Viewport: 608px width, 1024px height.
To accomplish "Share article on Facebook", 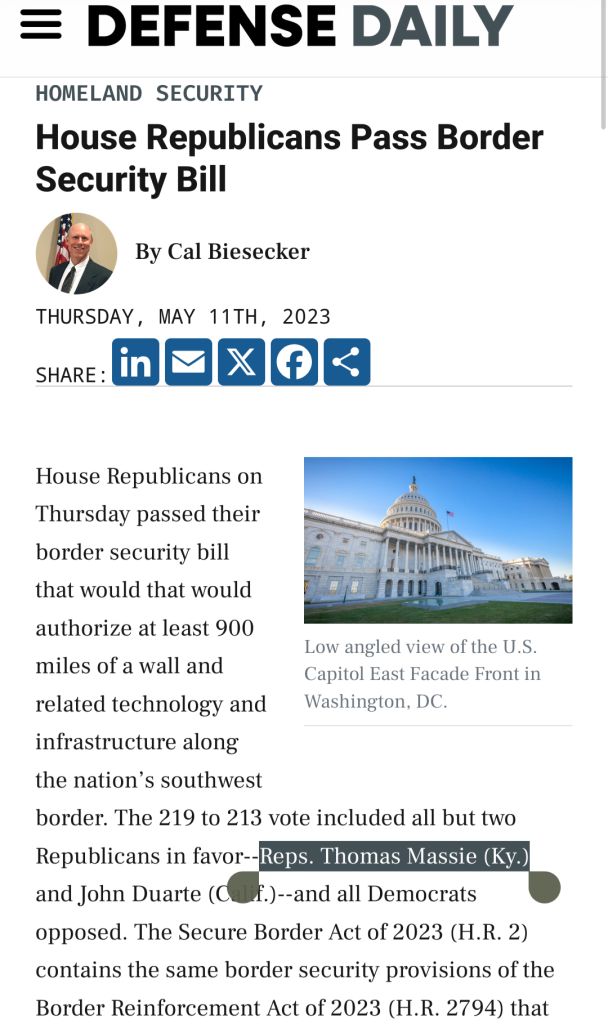I will point(294,362).
